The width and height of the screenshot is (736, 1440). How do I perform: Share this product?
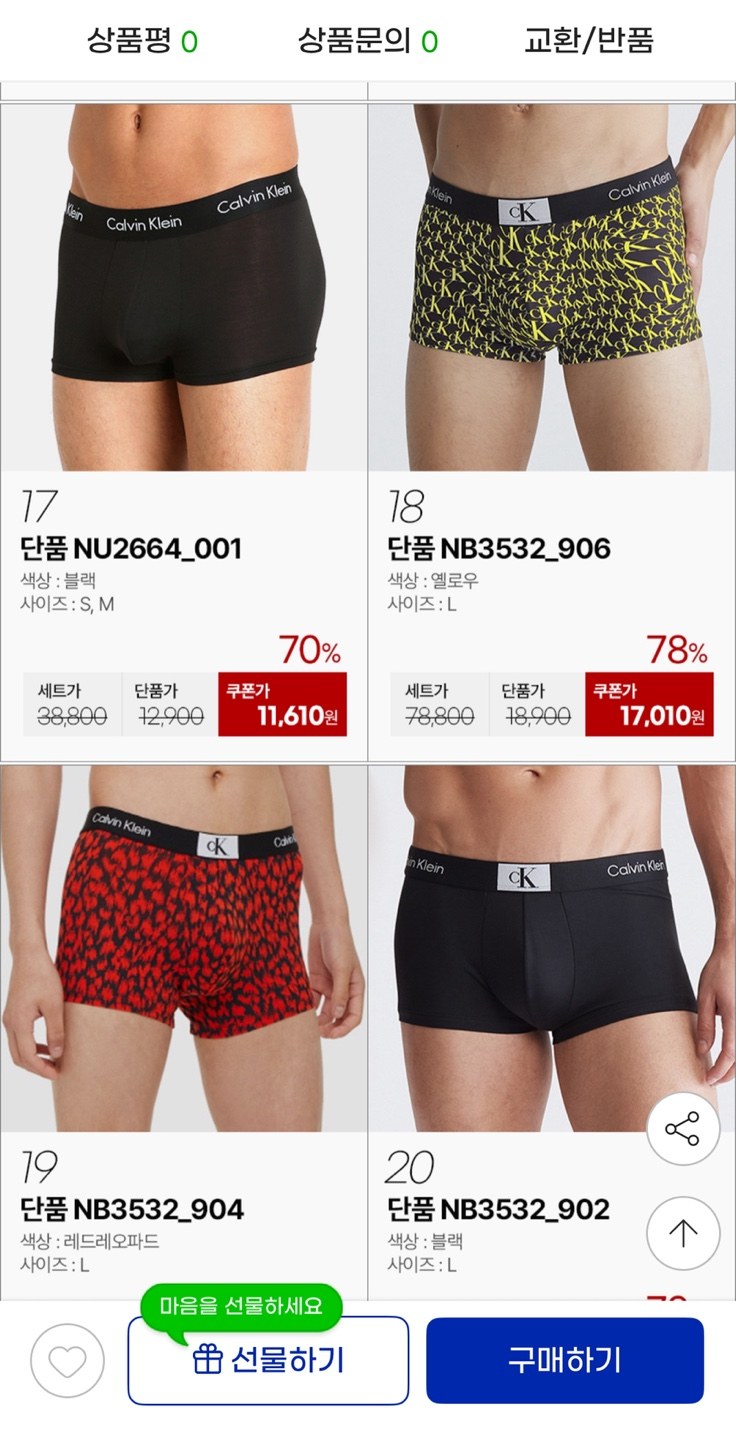coord(683,1130)
